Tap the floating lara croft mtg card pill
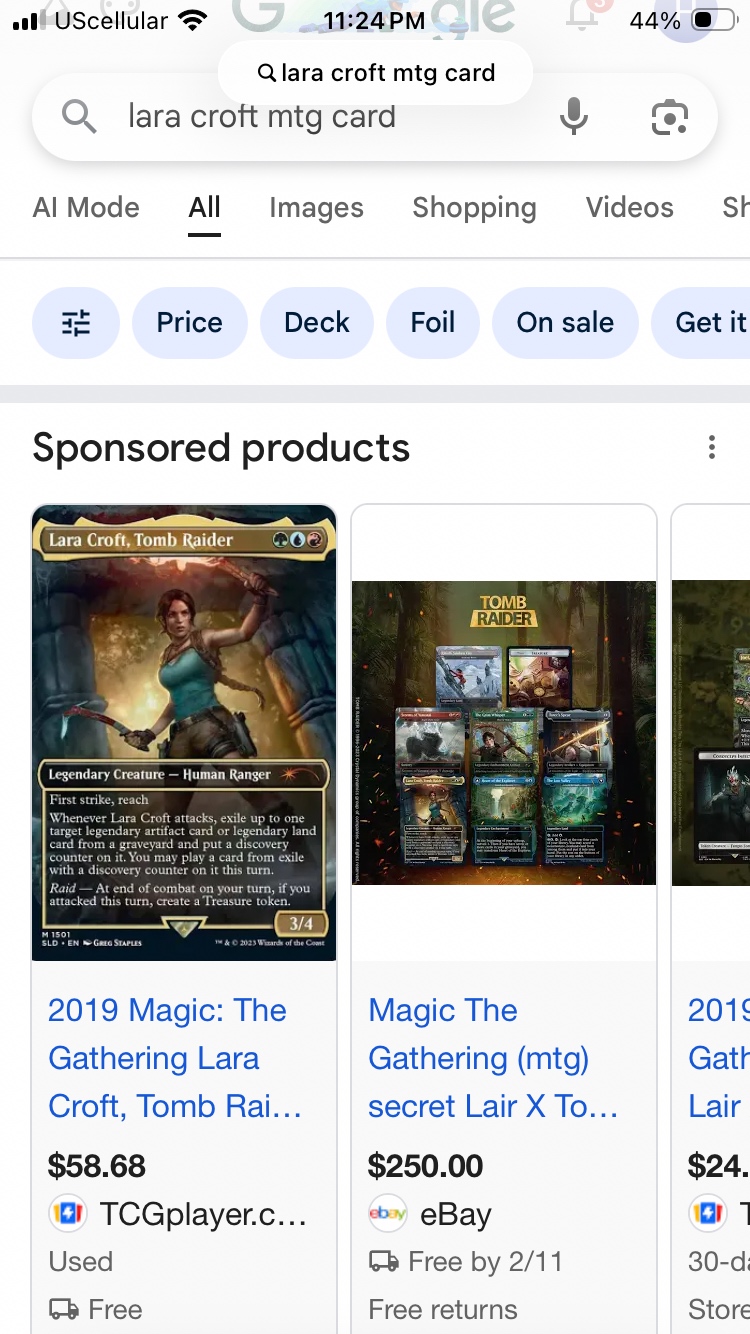The width and height of the screenshot is (750, 1334). click(375, 73)
